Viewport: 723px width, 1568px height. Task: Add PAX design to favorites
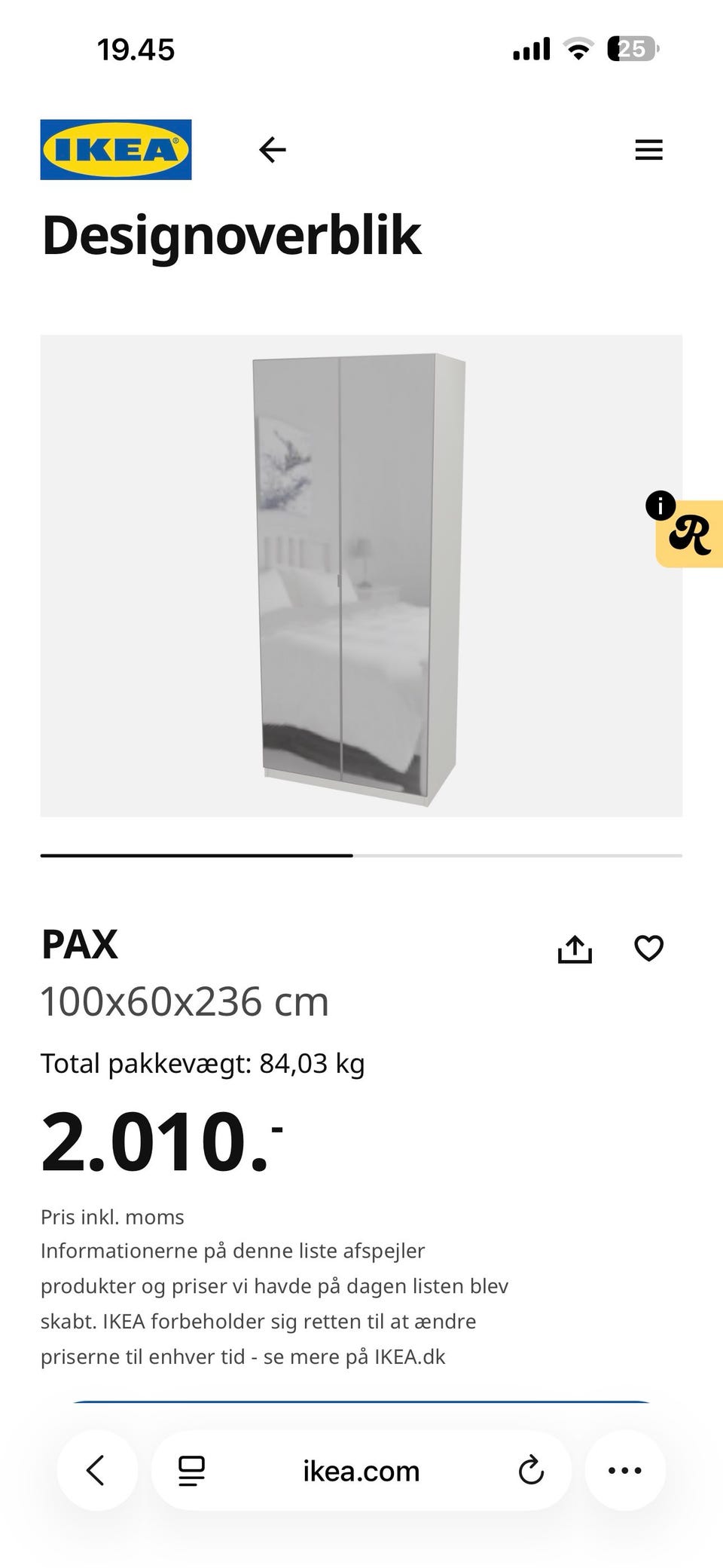[648, 948]
